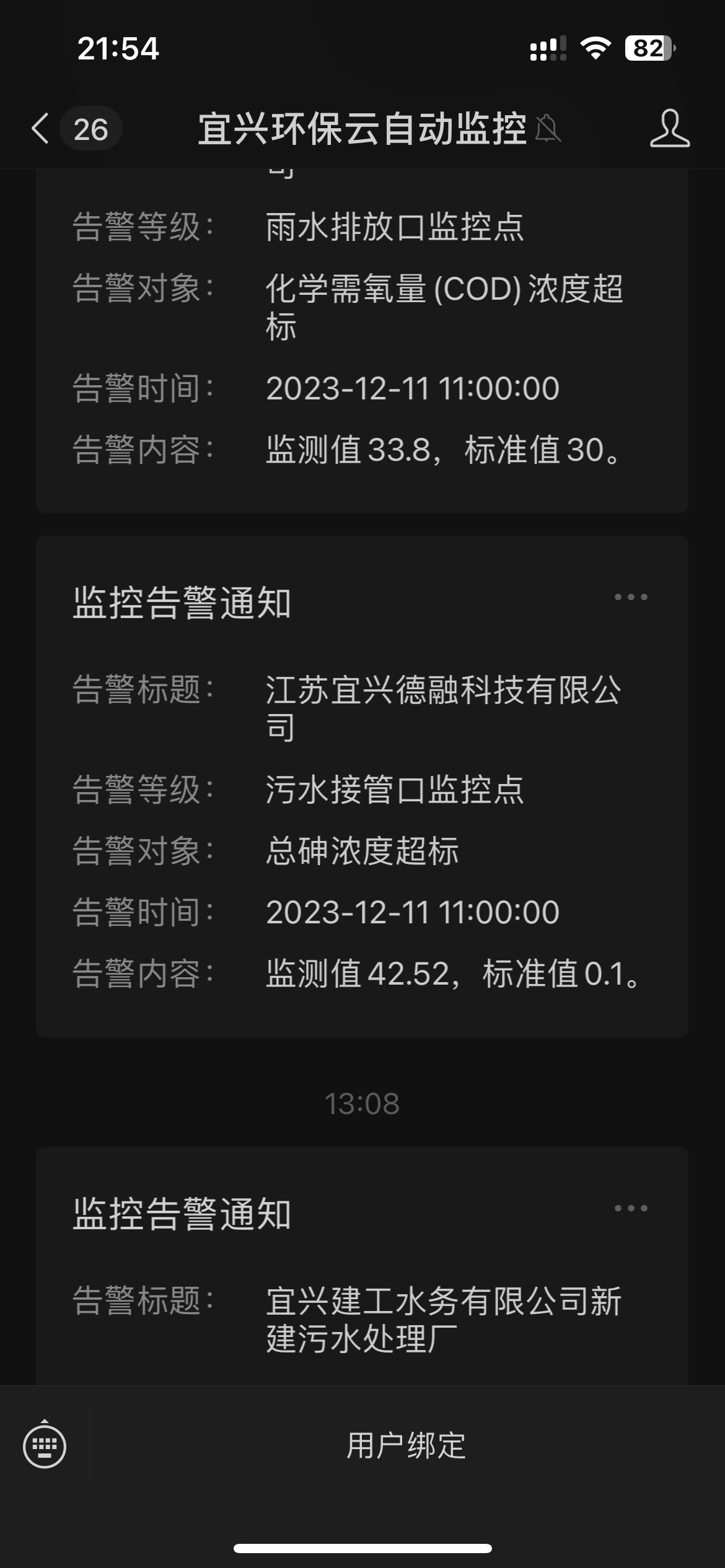The image size is (725, 1568).
Task: Open the 宜兴建工水务 alert card
Action: [x=362, y=1266]
